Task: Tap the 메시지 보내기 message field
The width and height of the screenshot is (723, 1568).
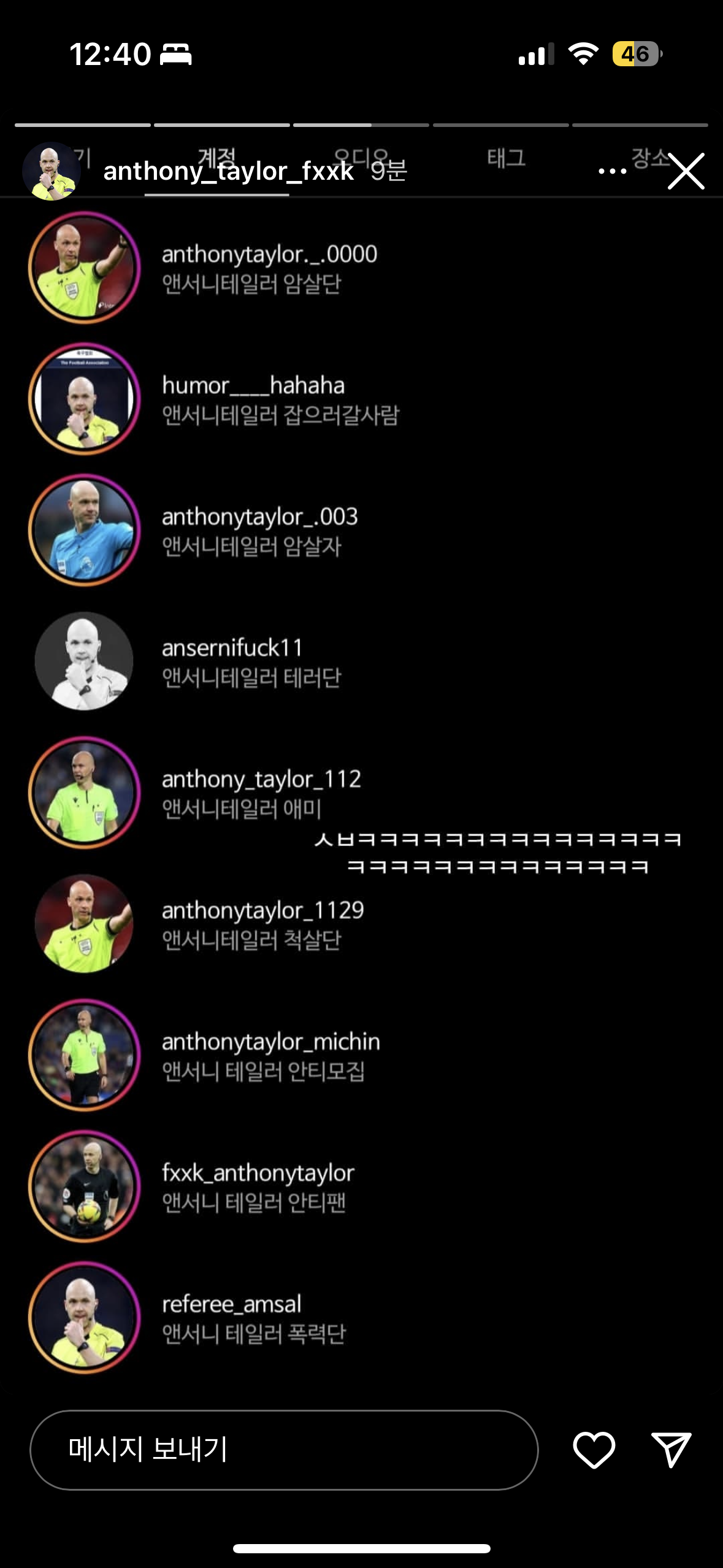Action: coord(284,1450)
